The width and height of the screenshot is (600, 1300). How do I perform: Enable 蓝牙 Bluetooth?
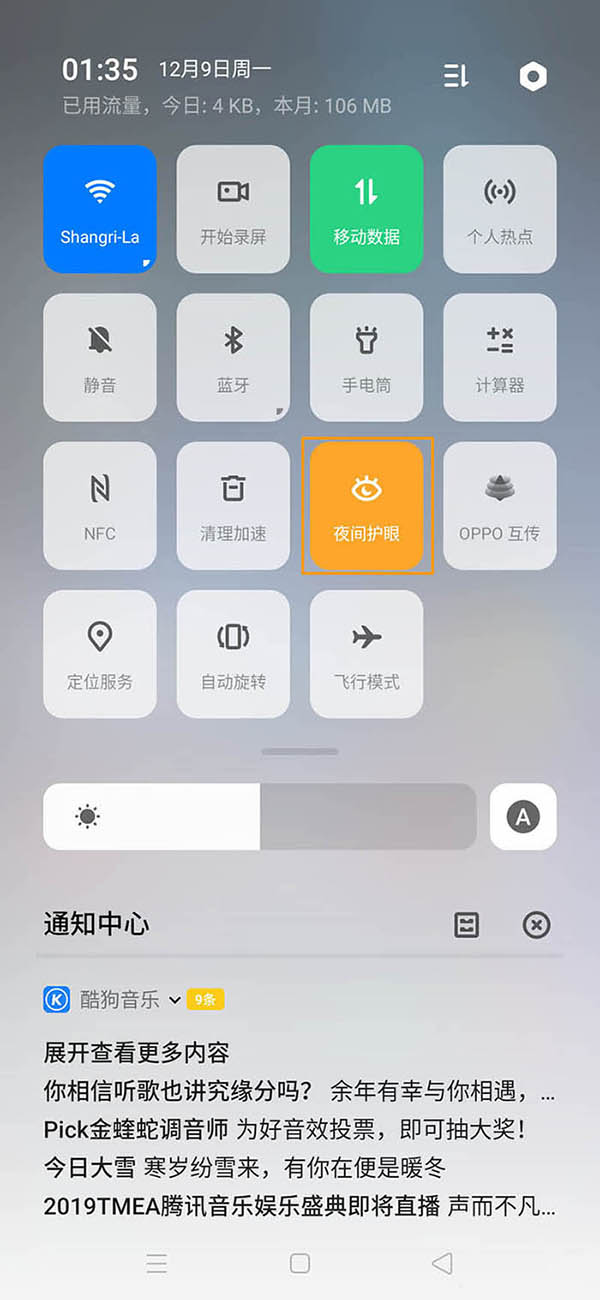tap(233, 357)
